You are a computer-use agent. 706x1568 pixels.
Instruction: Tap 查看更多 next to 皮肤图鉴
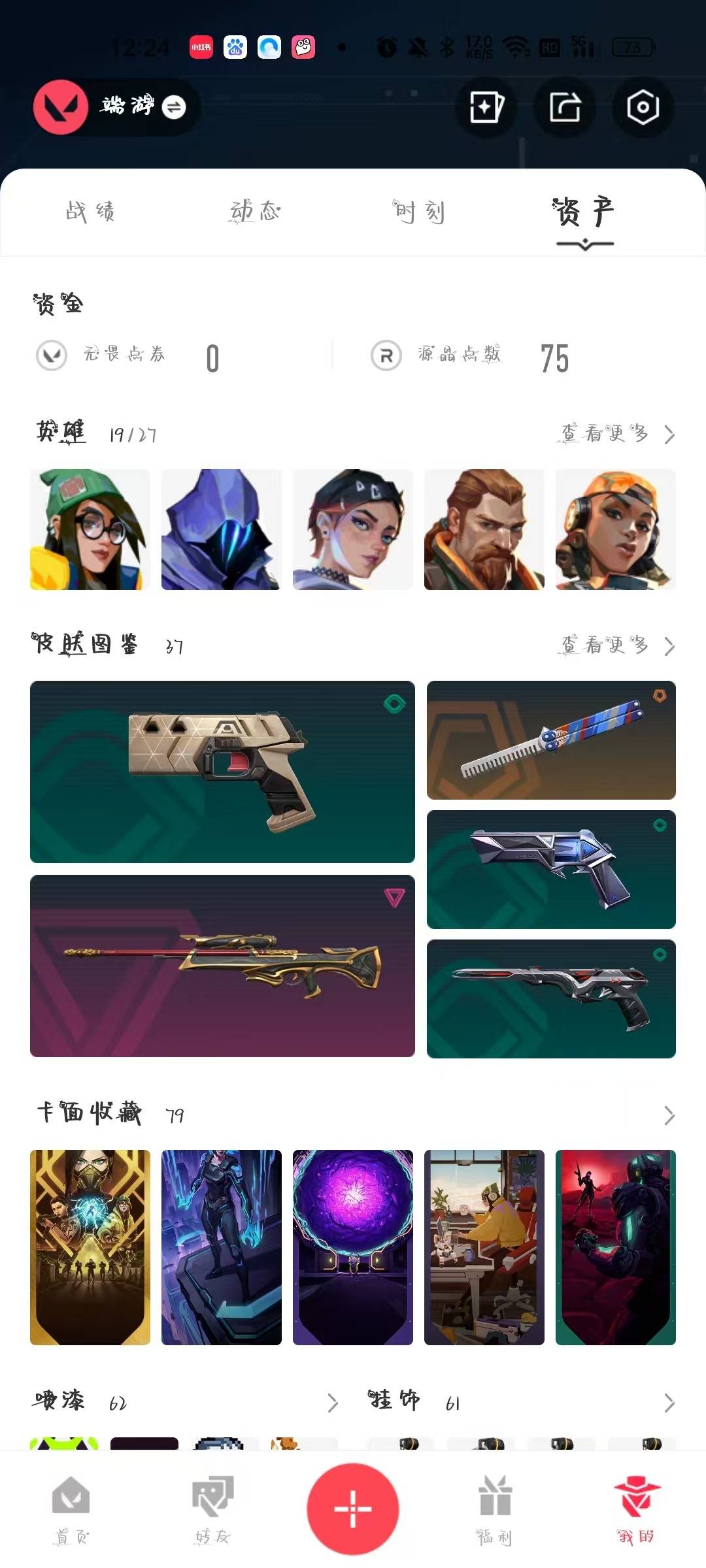pyautogui.click(x=617, y=645)
